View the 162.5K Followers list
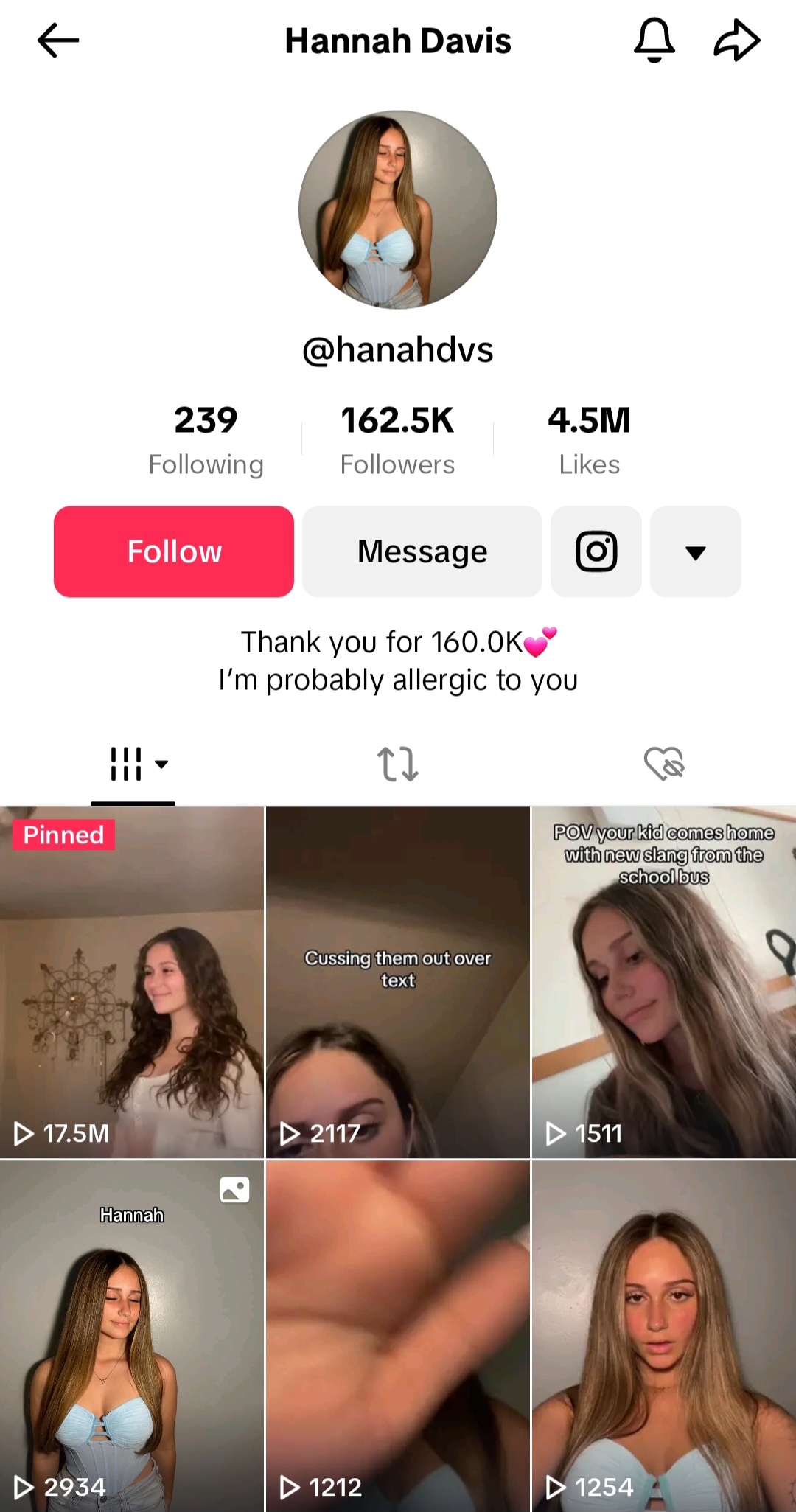 (x=397, y=440)
